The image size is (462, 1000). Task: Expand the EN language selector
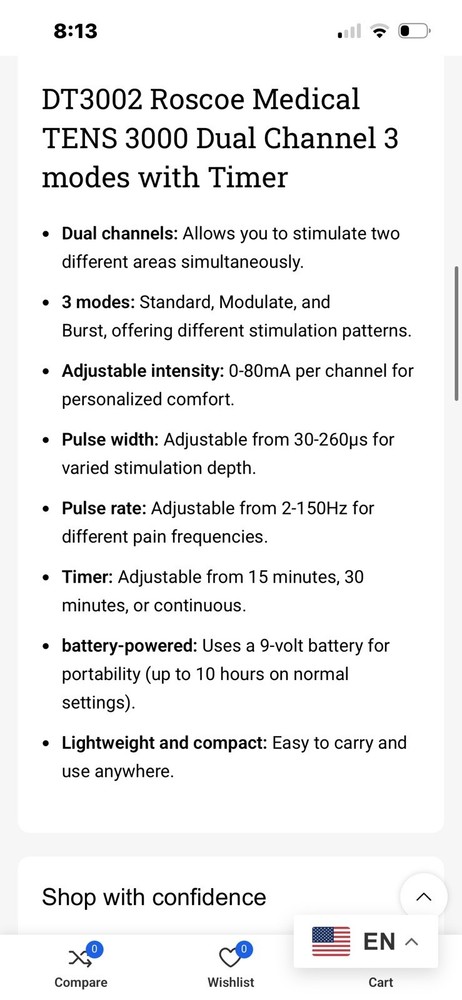pyautogui.click(x=366, y=941)
